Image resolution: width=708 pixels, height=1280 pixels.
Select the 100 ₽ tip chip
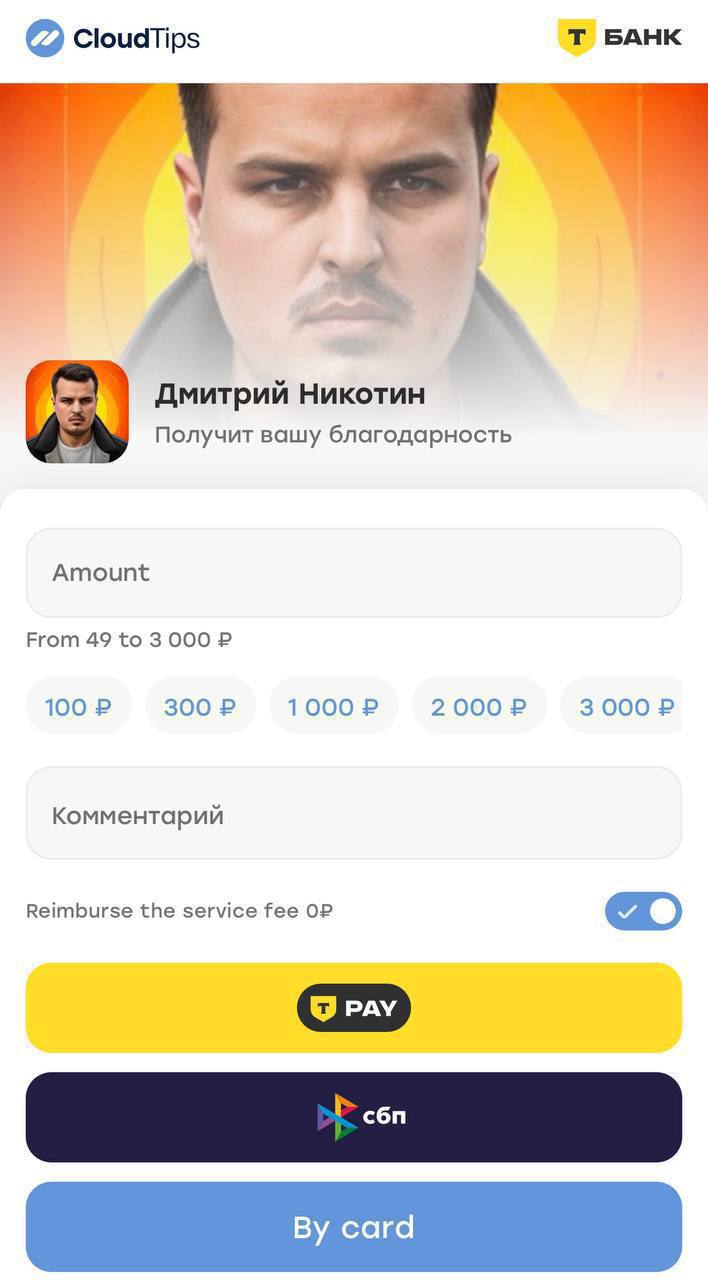click(78, 707)
